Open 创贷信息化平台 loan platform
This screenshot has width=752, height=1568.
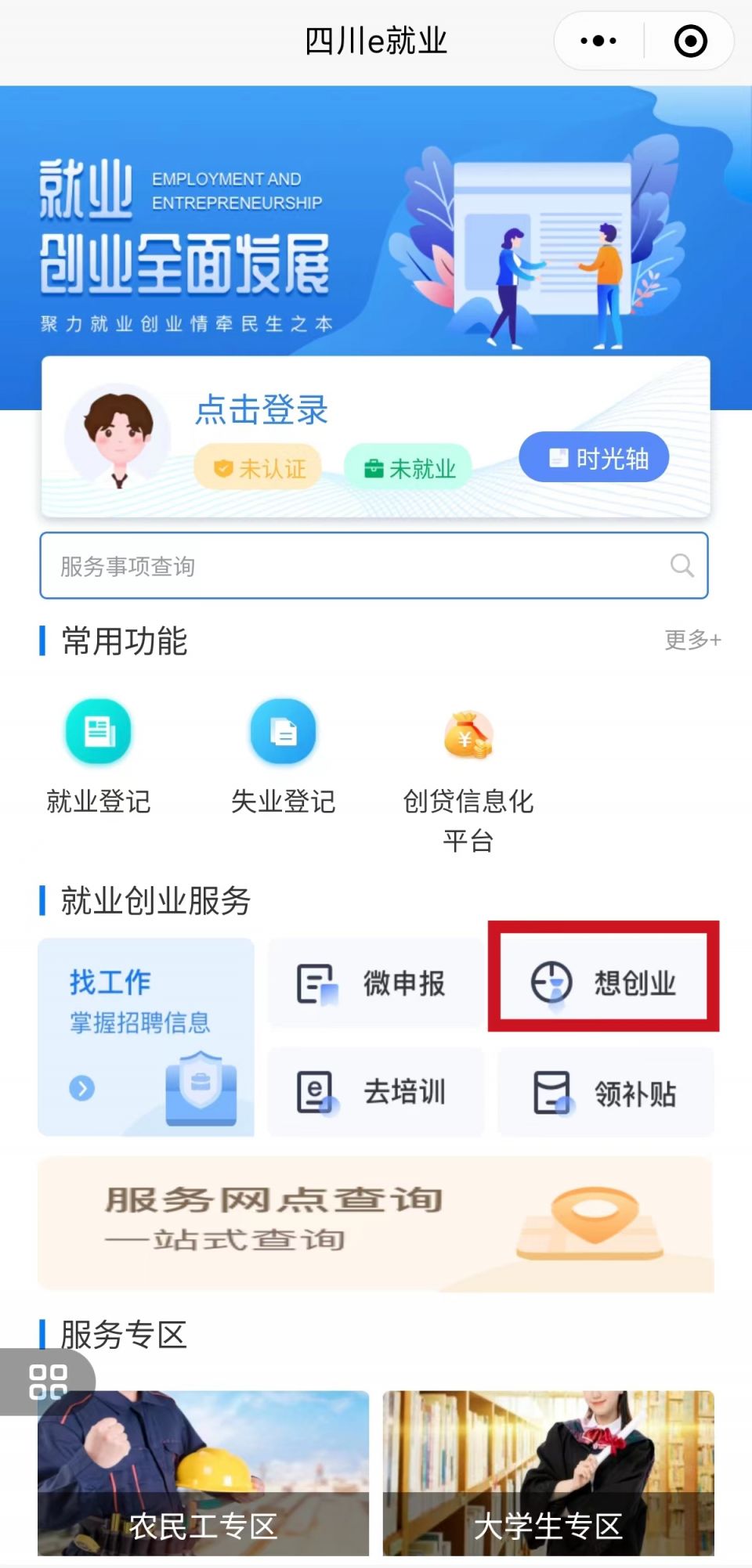click(468, 775)
